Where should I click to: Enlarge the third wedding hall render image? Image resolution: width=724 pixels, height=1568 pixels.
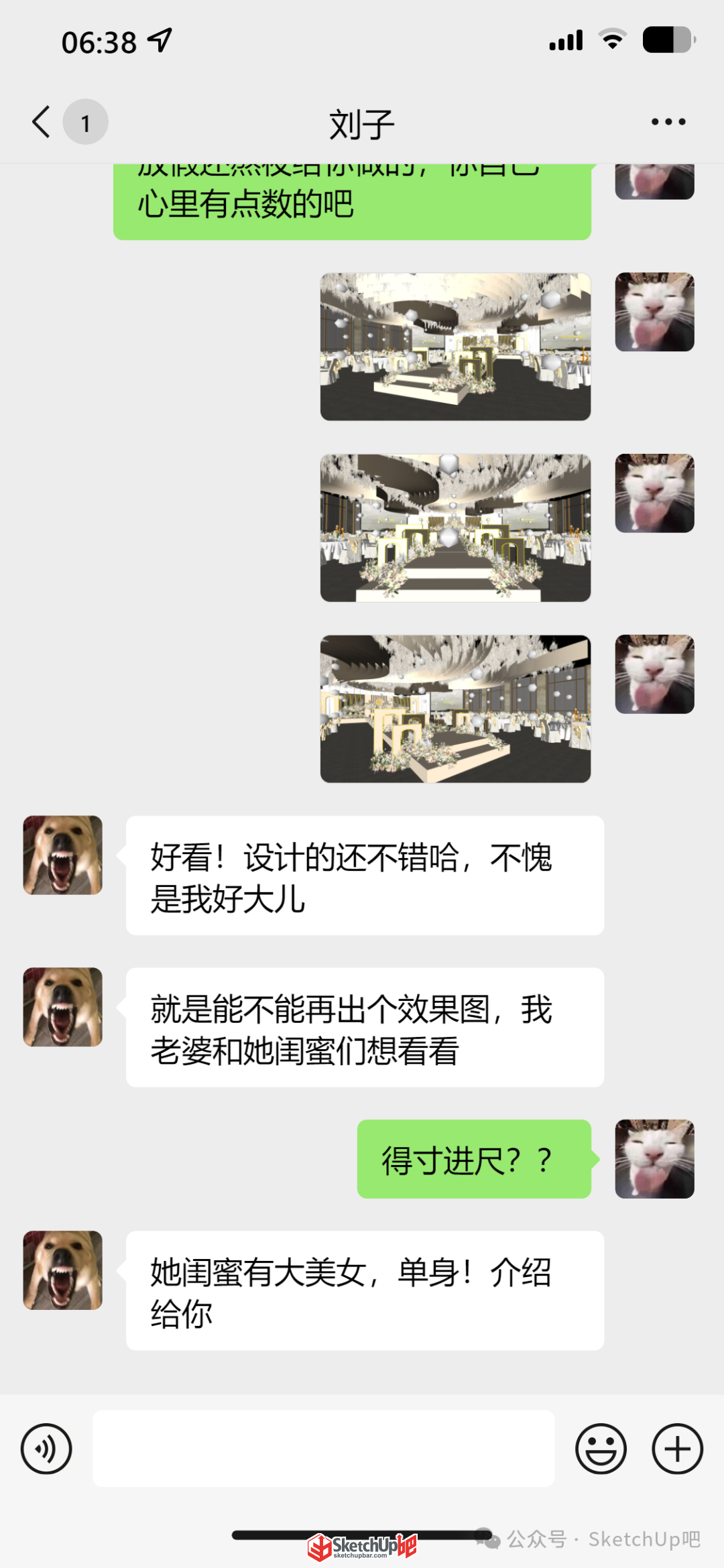coord(455,709)
